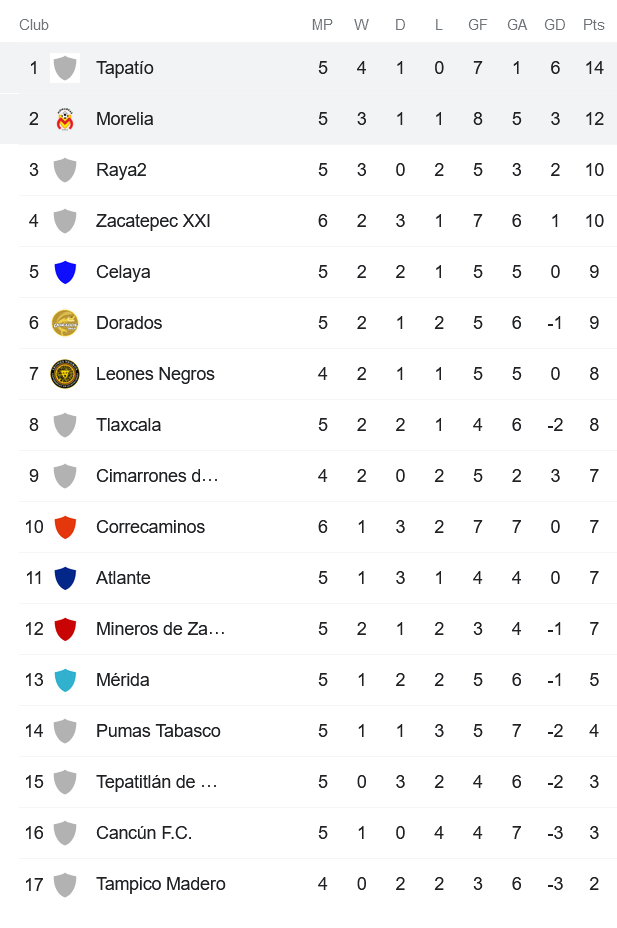
Task: View the Tampico Madero row
Action: (161, 884)
